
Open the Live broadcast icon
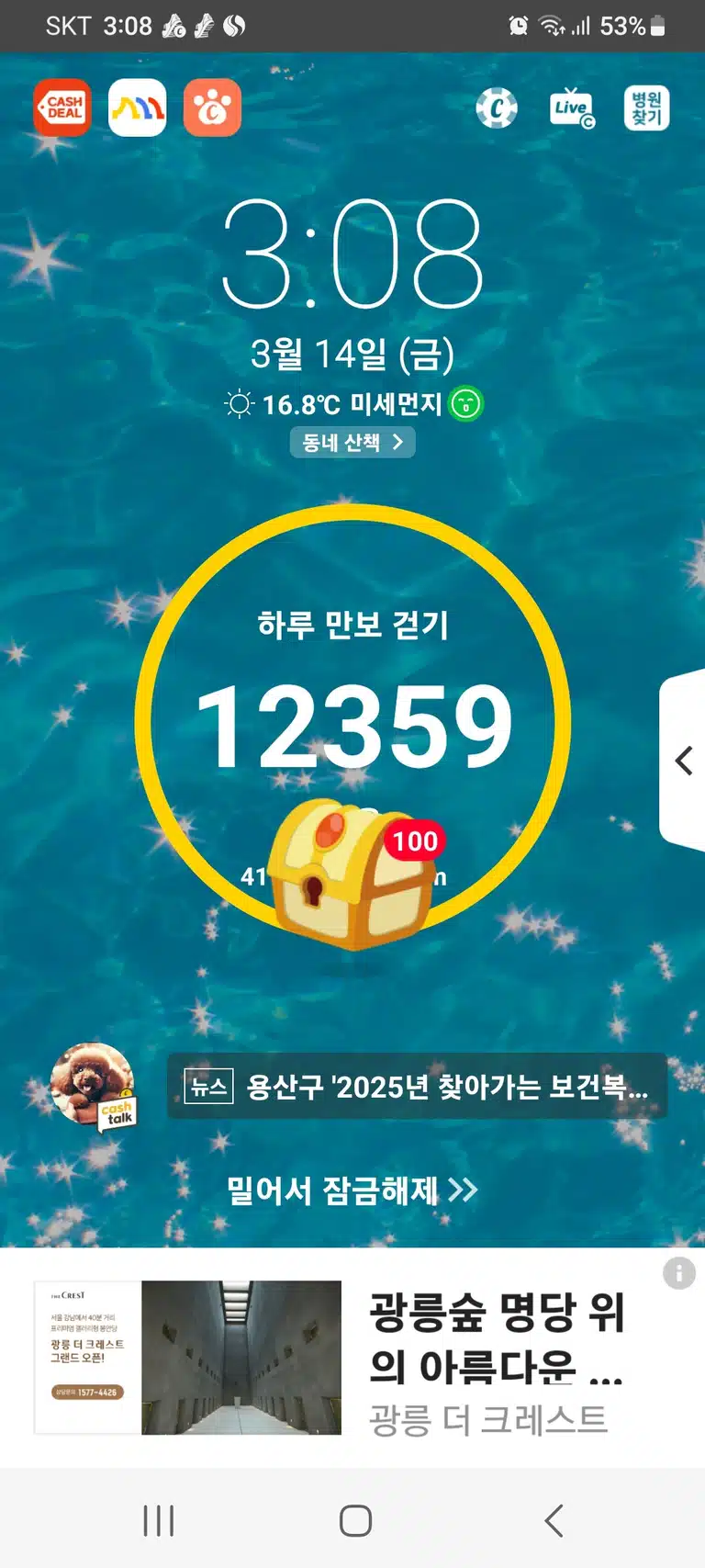(572, 107)
